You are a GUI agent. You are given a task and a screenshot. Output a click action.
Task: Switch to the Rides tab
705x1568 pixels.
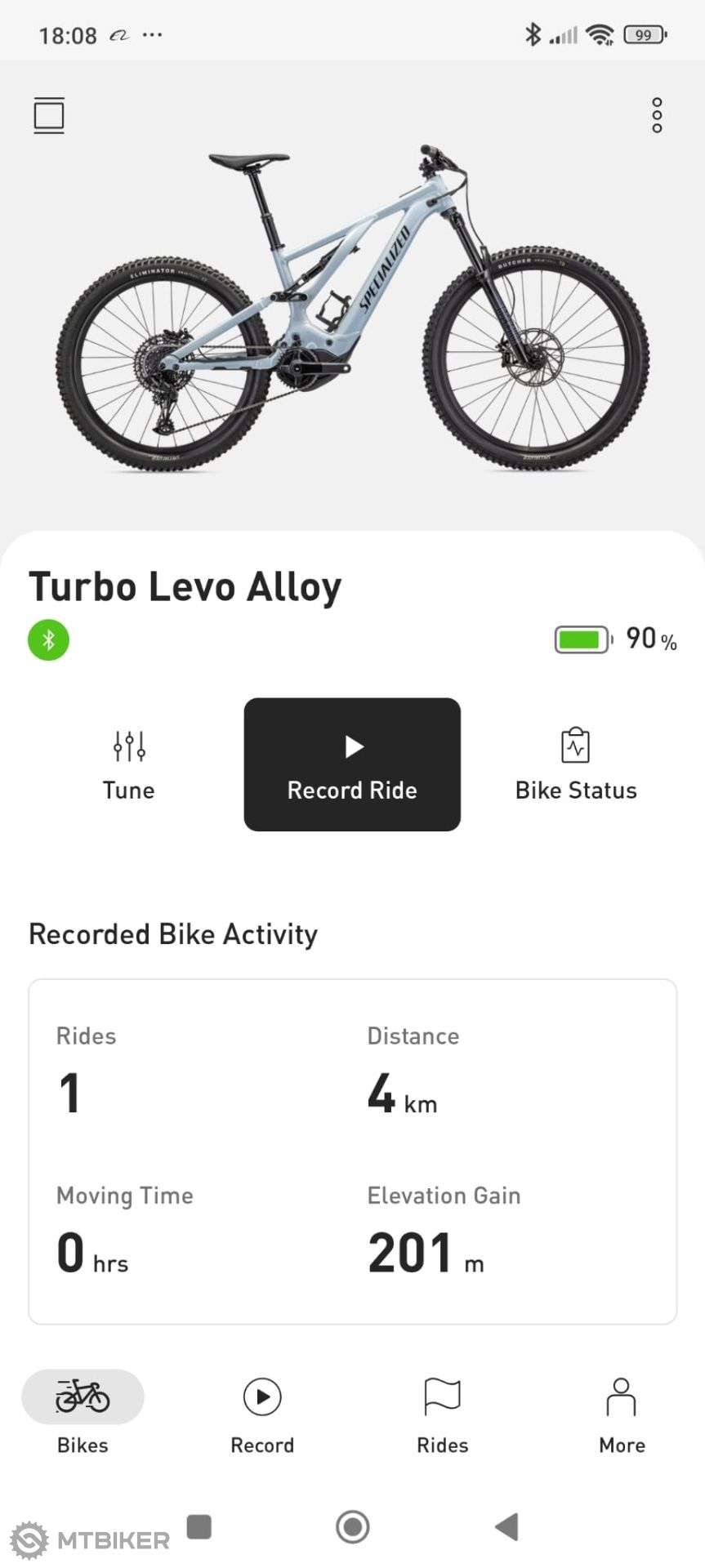[442, 1415]
